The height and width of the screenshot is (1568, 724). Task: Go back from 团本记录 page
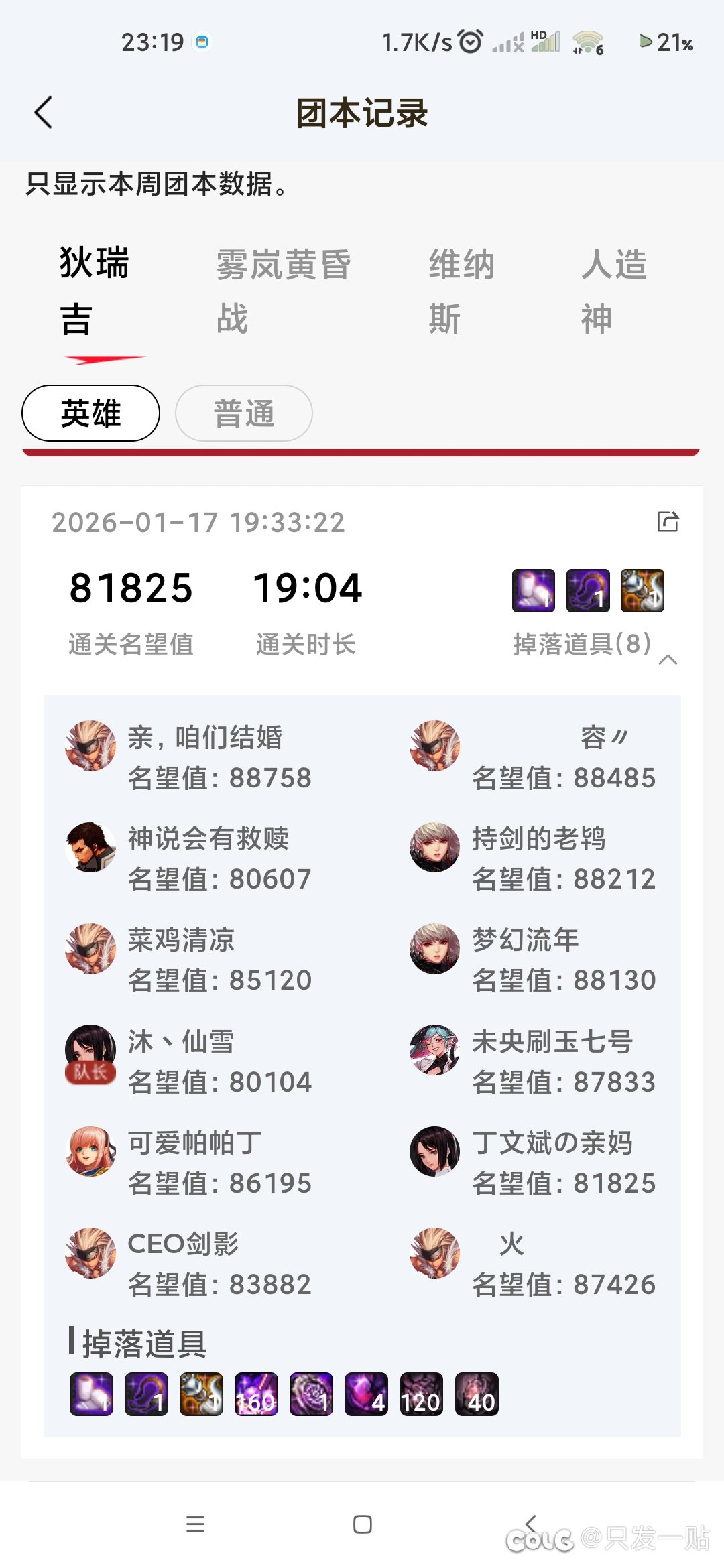[44, 113]
